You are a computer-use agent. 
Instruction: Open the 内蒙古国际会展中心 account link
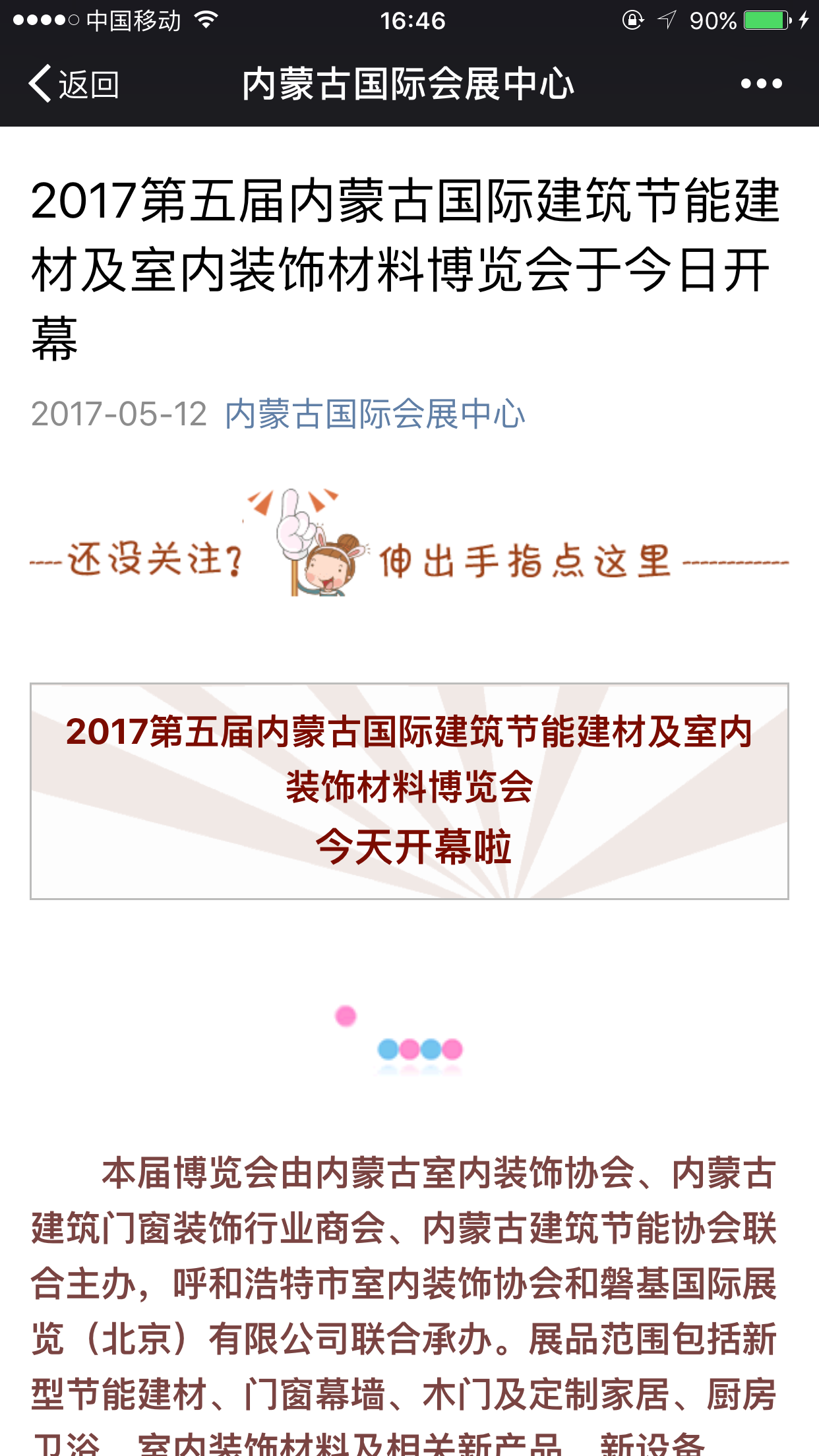(x=375, y=414)
